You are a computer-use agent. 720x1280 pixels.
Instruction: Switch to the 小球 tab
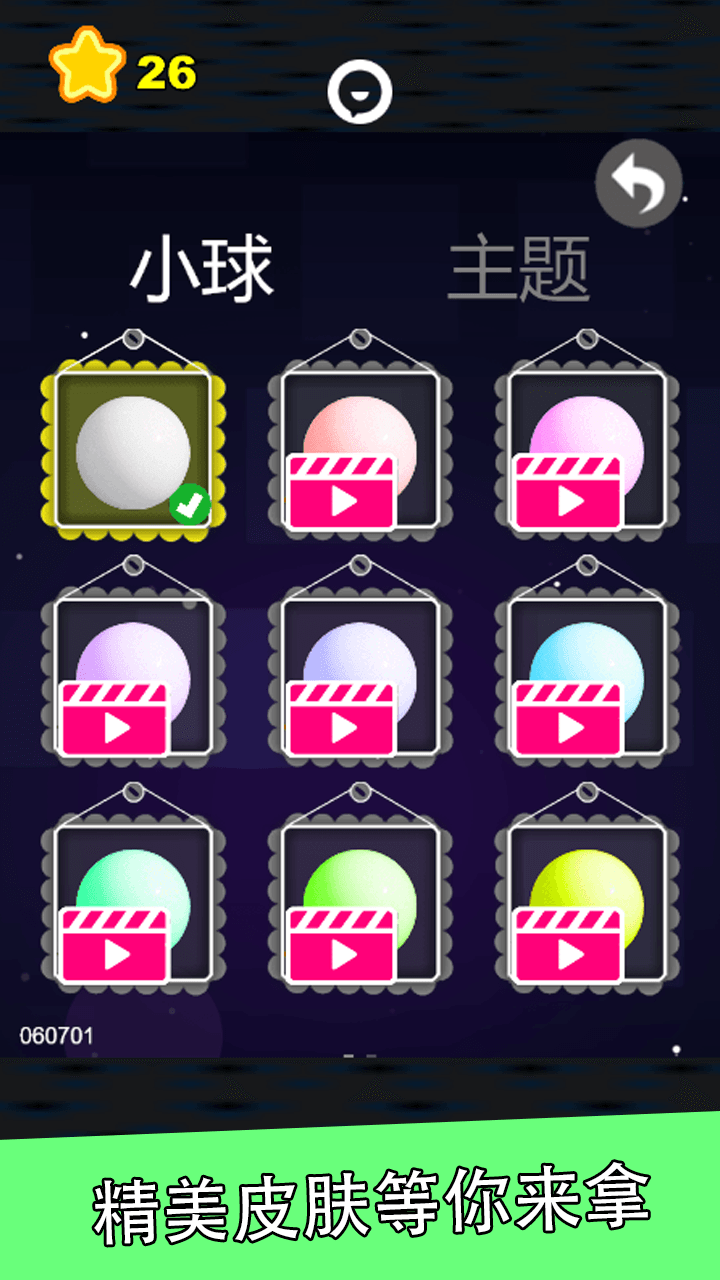pos(203,270)
